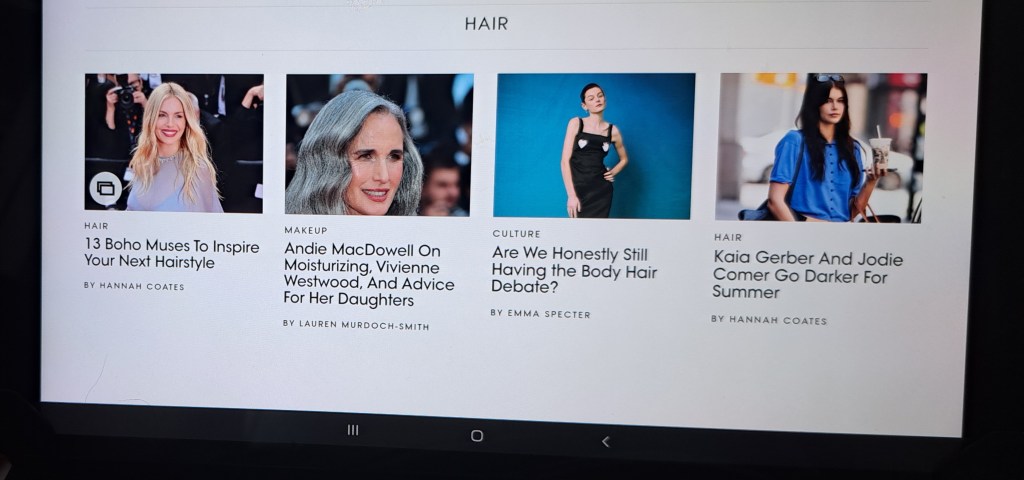This screenshot has width=1024, height=480.
Task: Open the 13 Boho Muses article image
Action: (174, 142)
